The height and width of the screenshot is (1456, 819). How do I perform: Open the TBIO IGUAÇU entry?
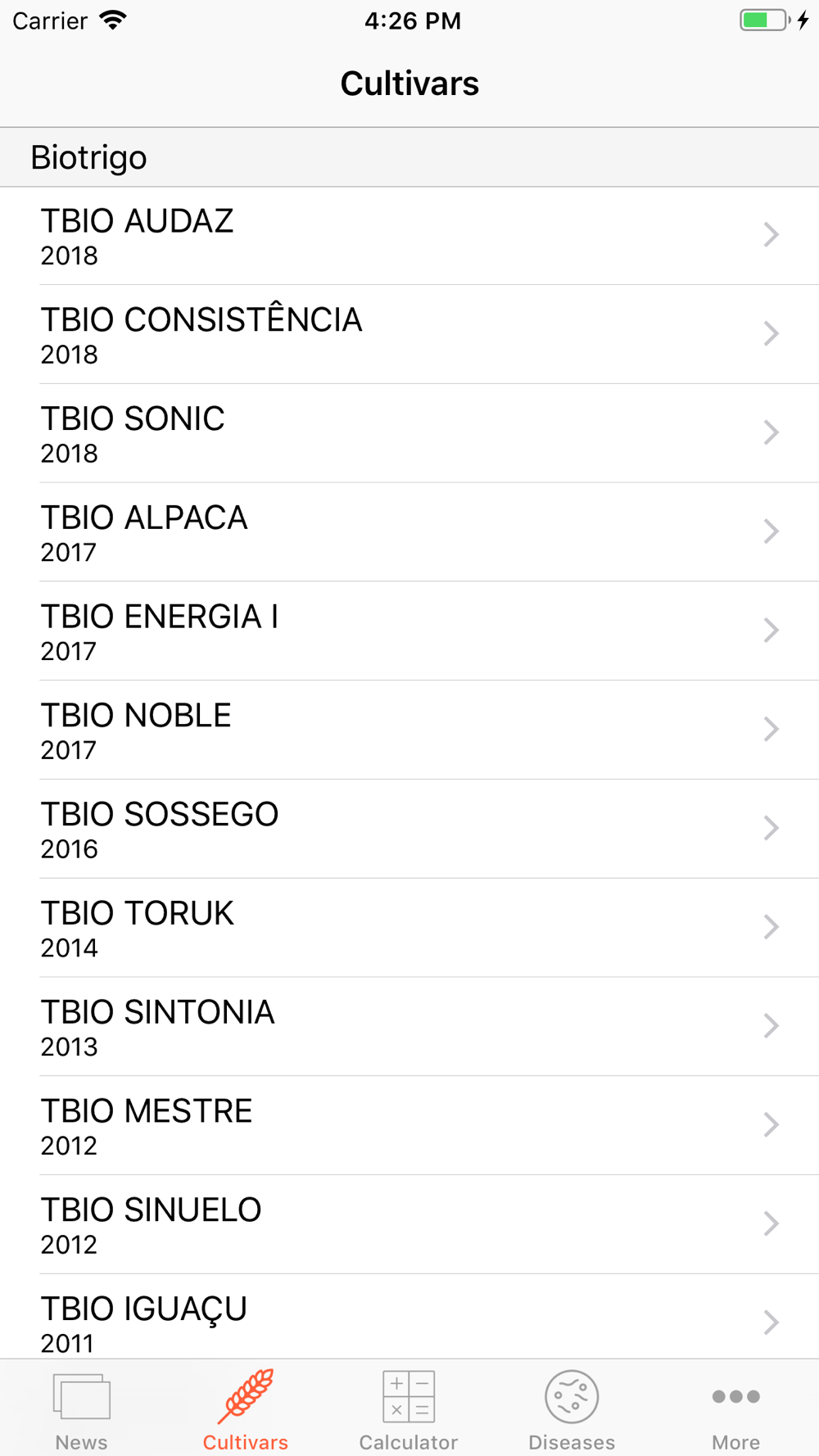[x=409, y=1317]
